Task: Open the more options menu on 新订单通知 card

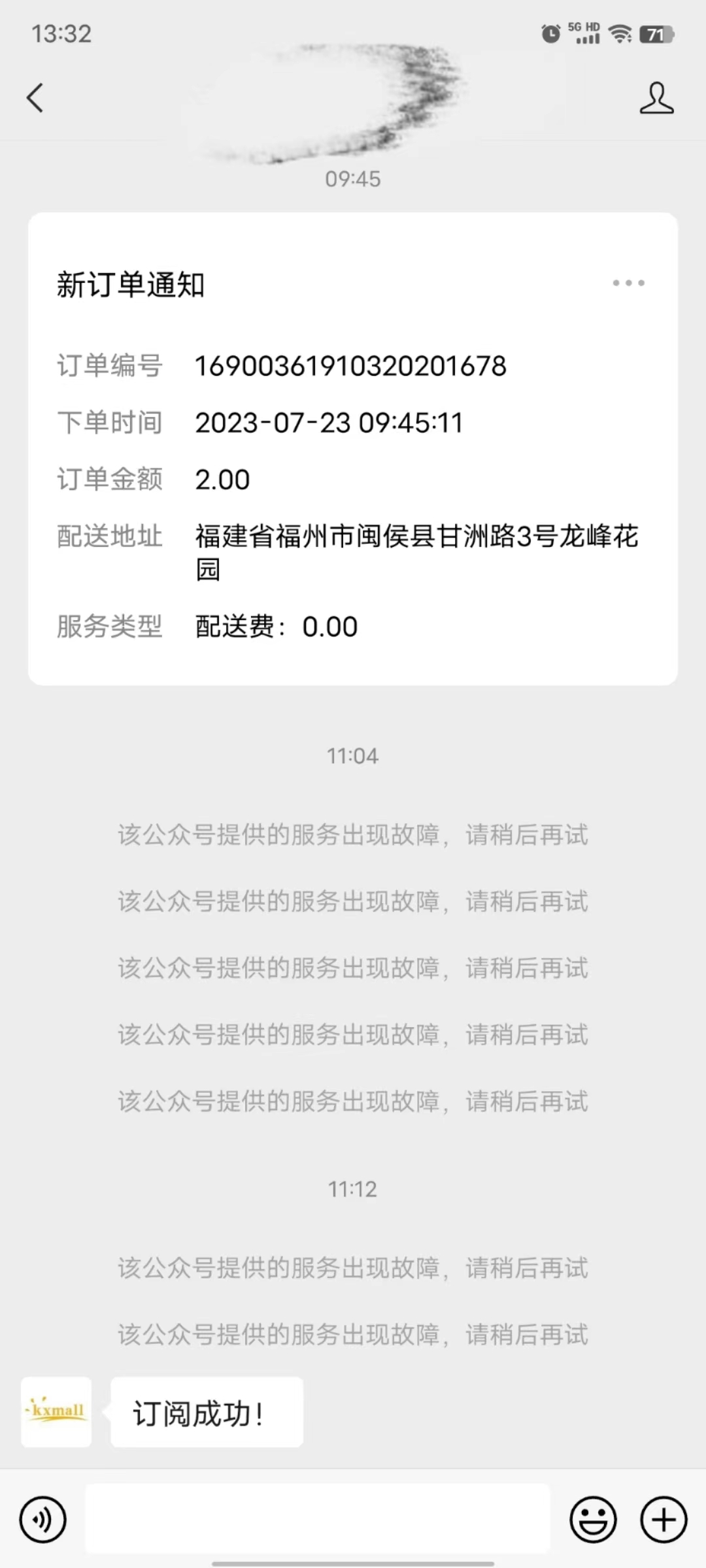Action: coord(629,282)
